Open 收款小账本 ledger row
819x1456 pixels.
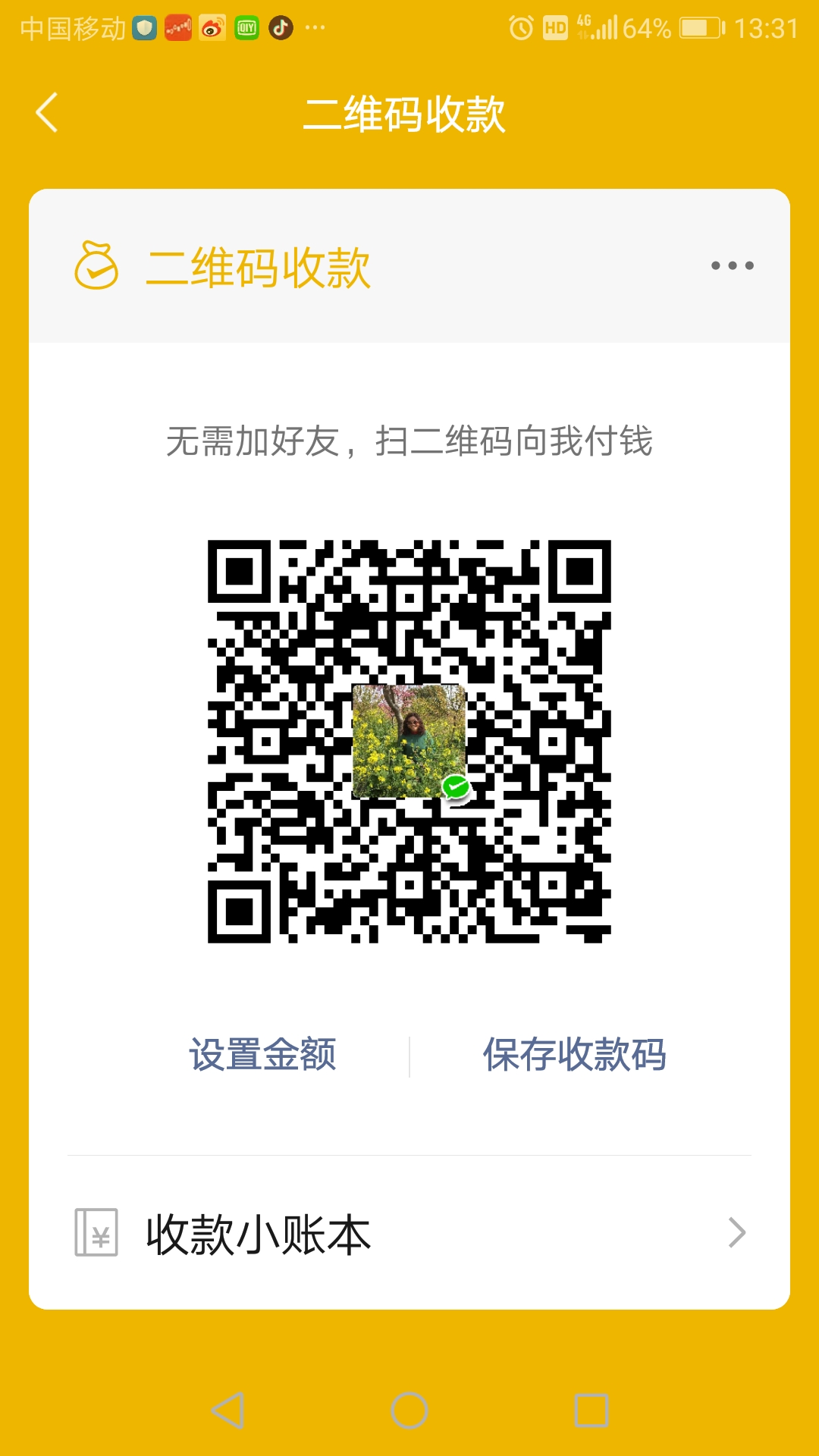[409, 1233]
